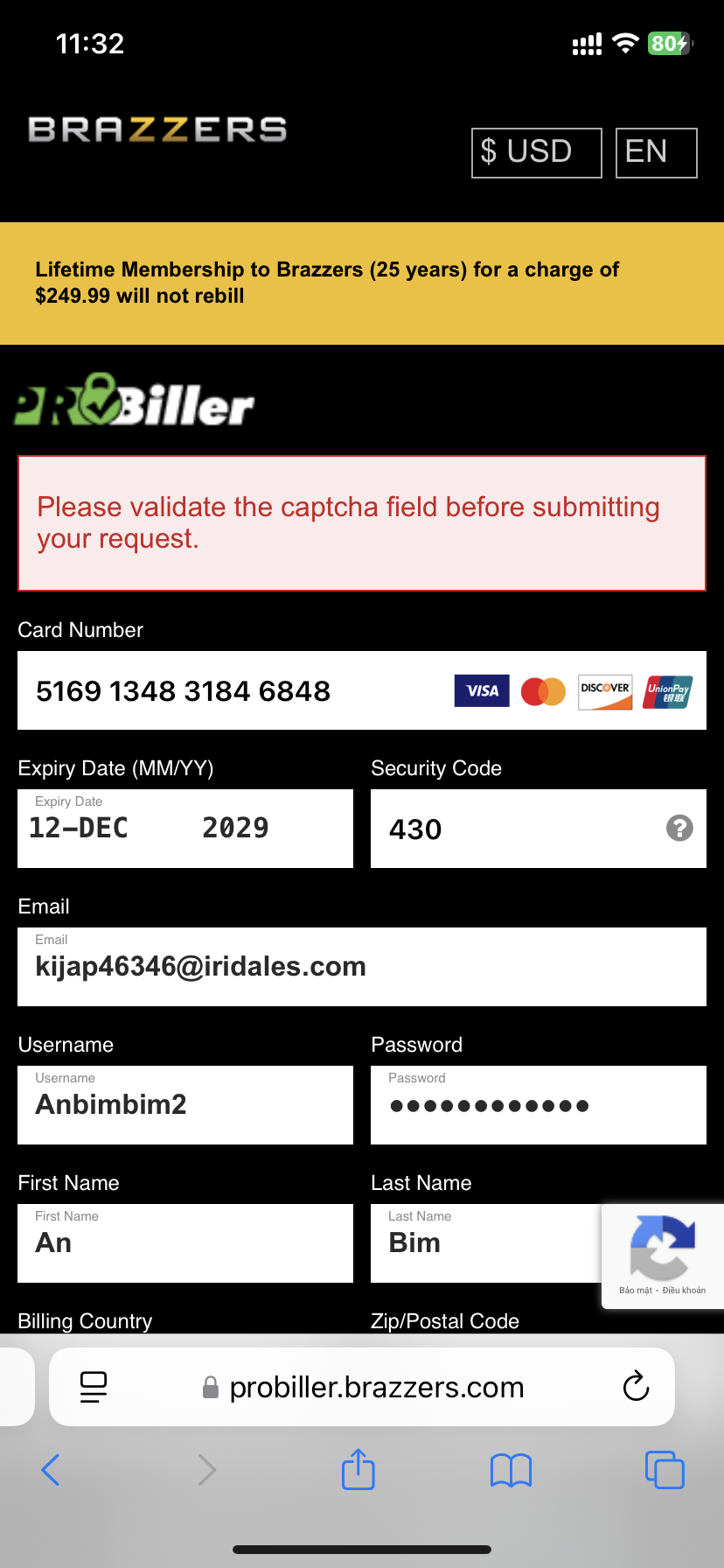Focus the Username field
Image resolution: width=724 pixels, height=1568 pixels.
pos(185,1105)
